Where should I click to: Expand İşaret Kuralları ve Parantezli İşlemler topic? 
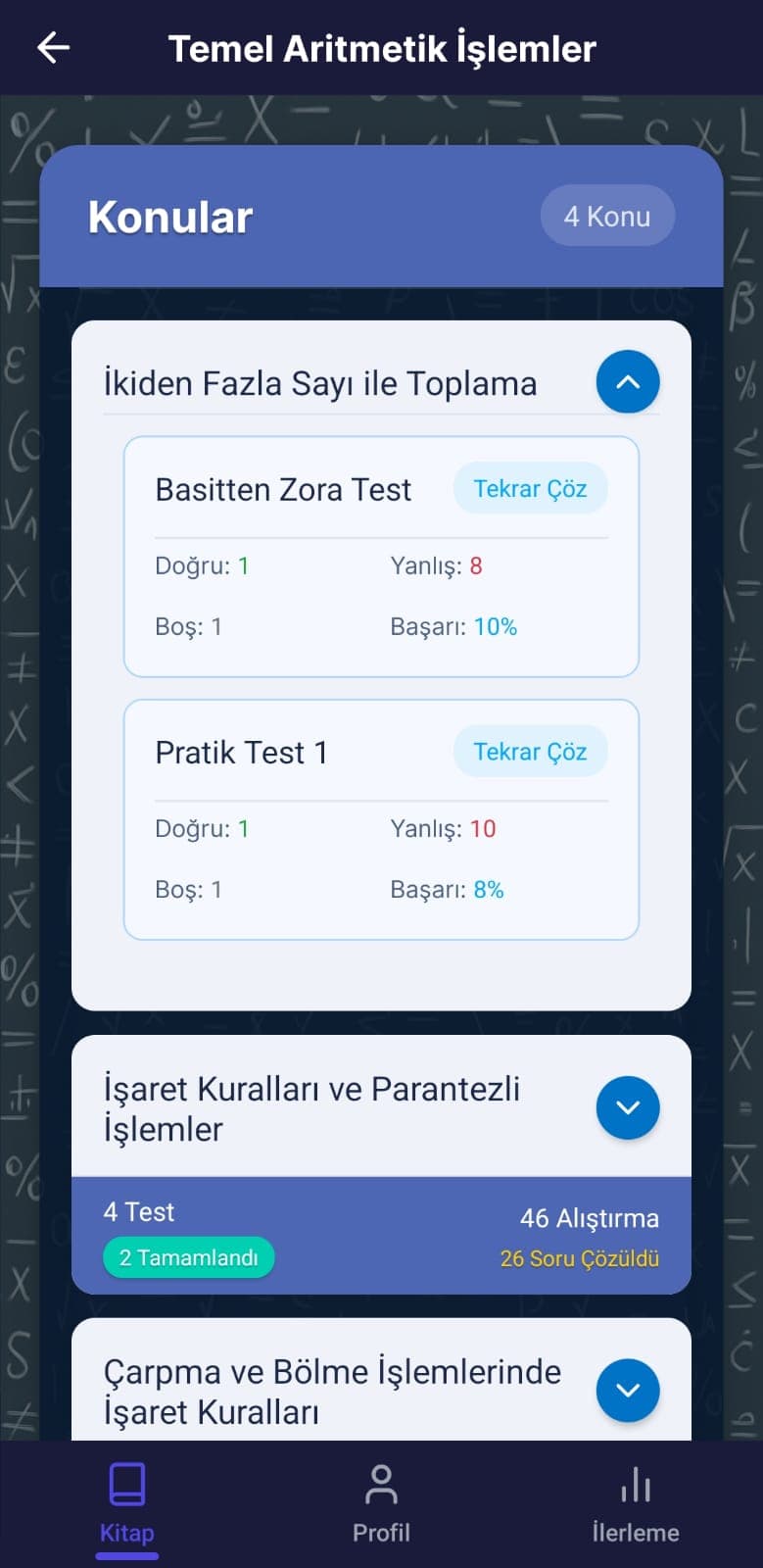(x=628, y=1107)
